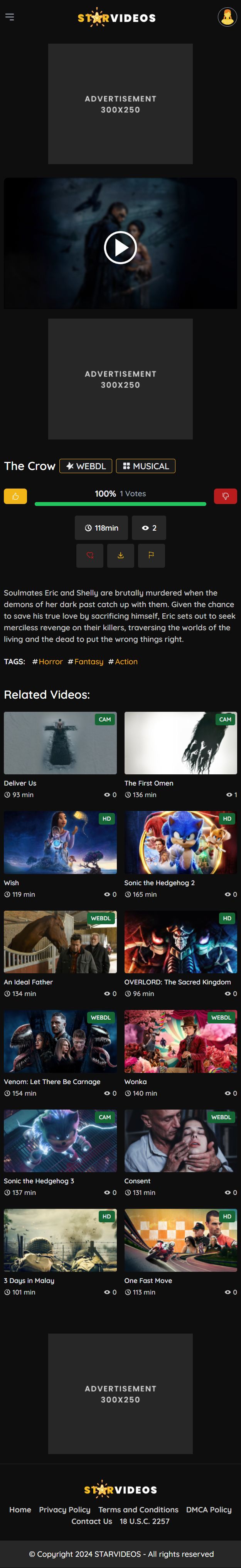Open related video One Fast Move

point(180,1240)
